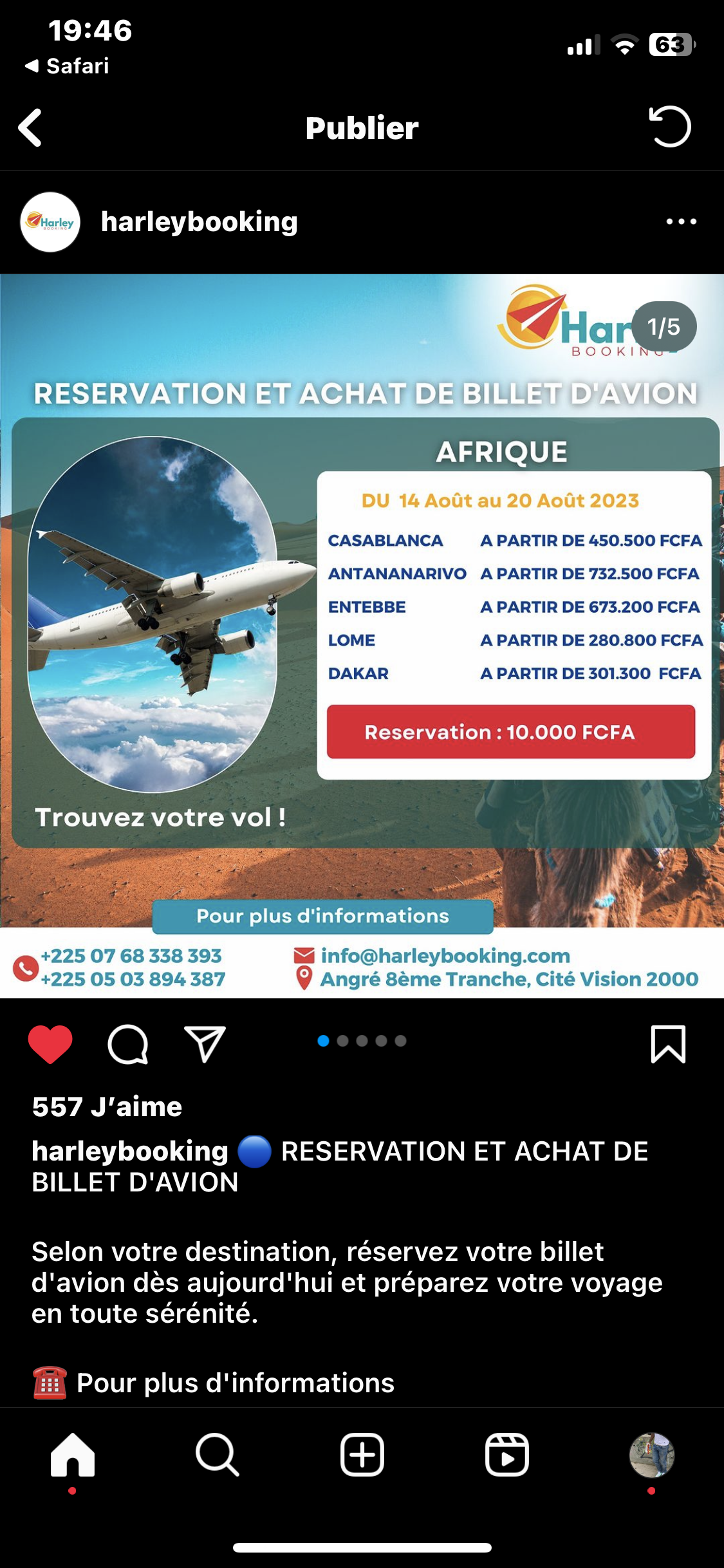
Task: Open the harleybooking username at post top
Action: tap(200, 222)
